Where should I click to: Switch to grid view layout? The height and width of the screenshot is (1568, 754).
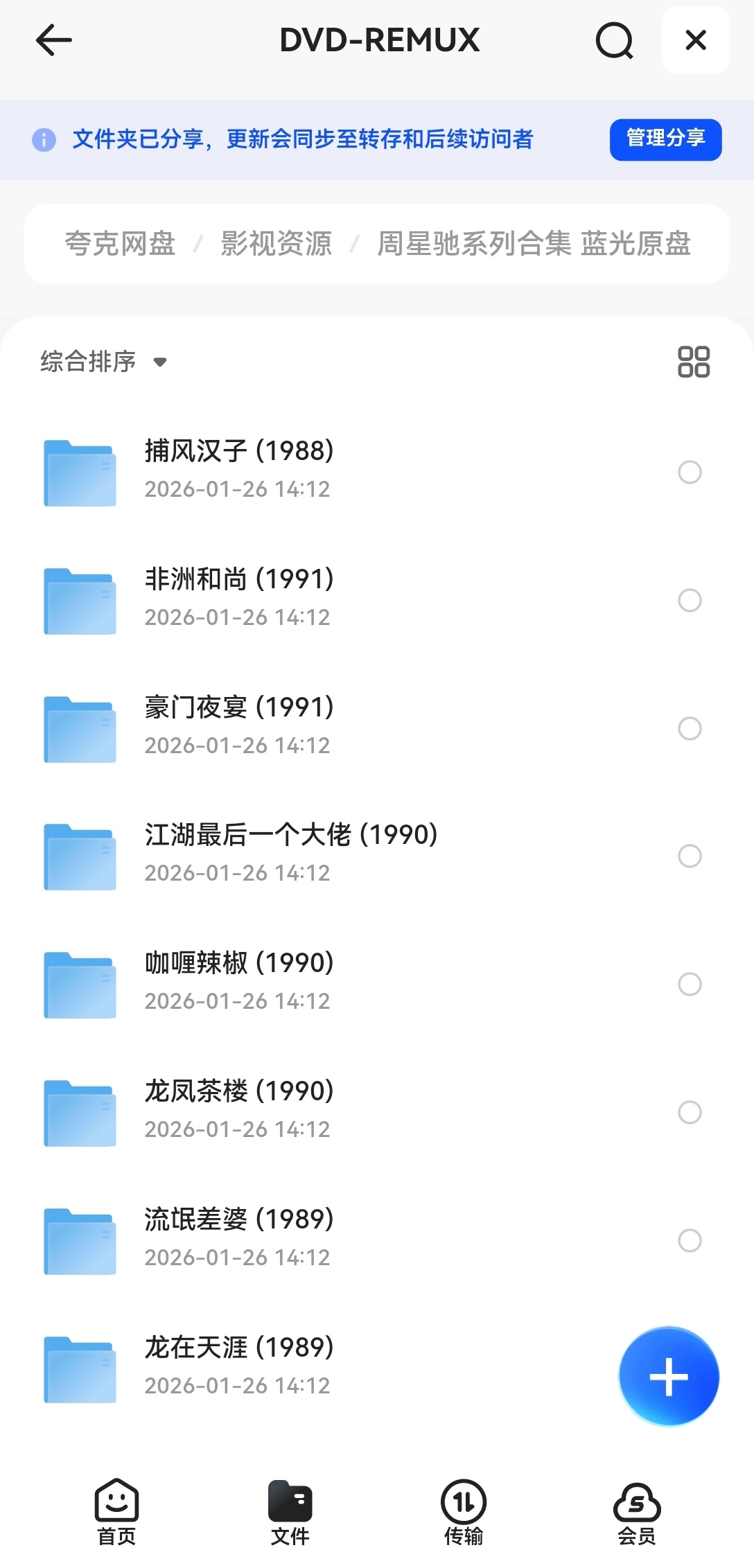[693, 362]
